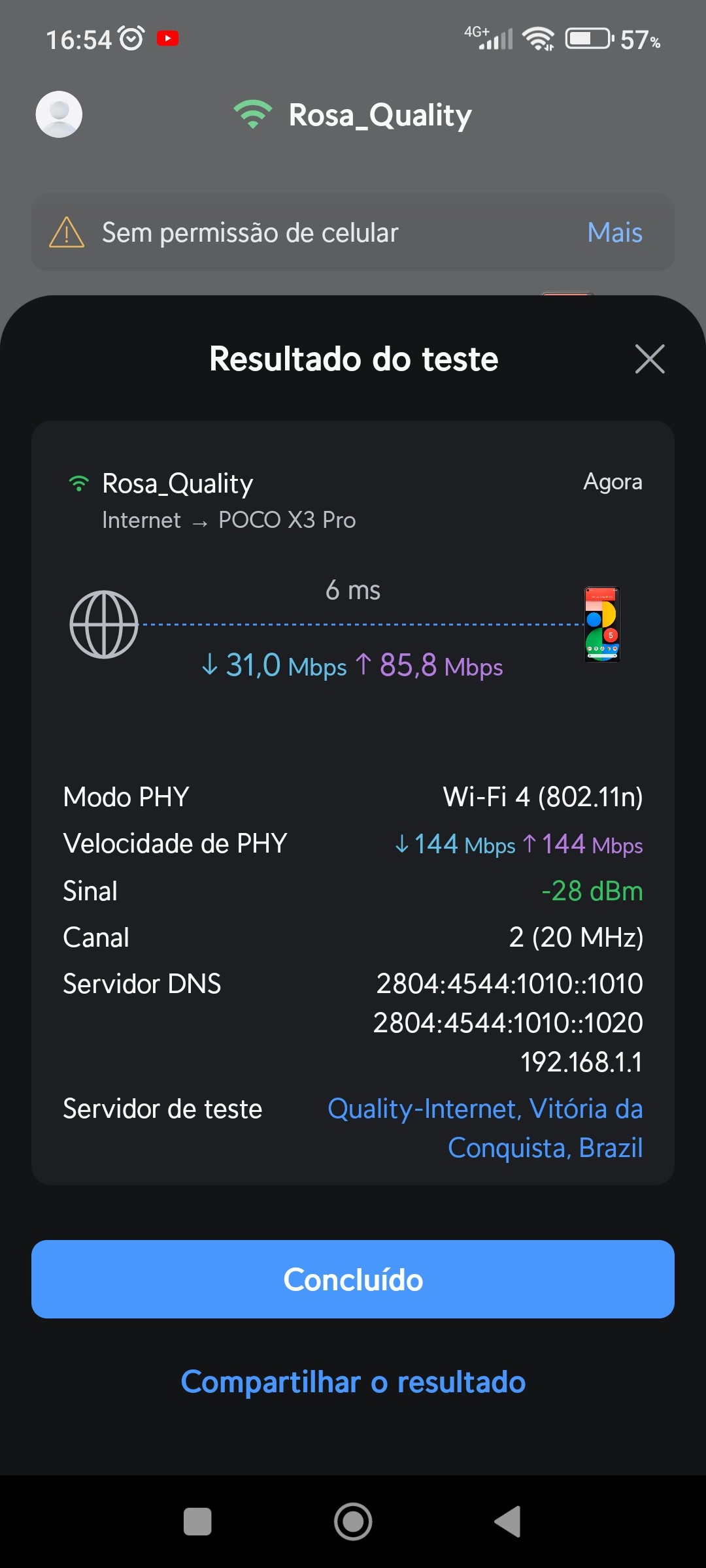Close the Resultado do teste dialog

[650, 359]
